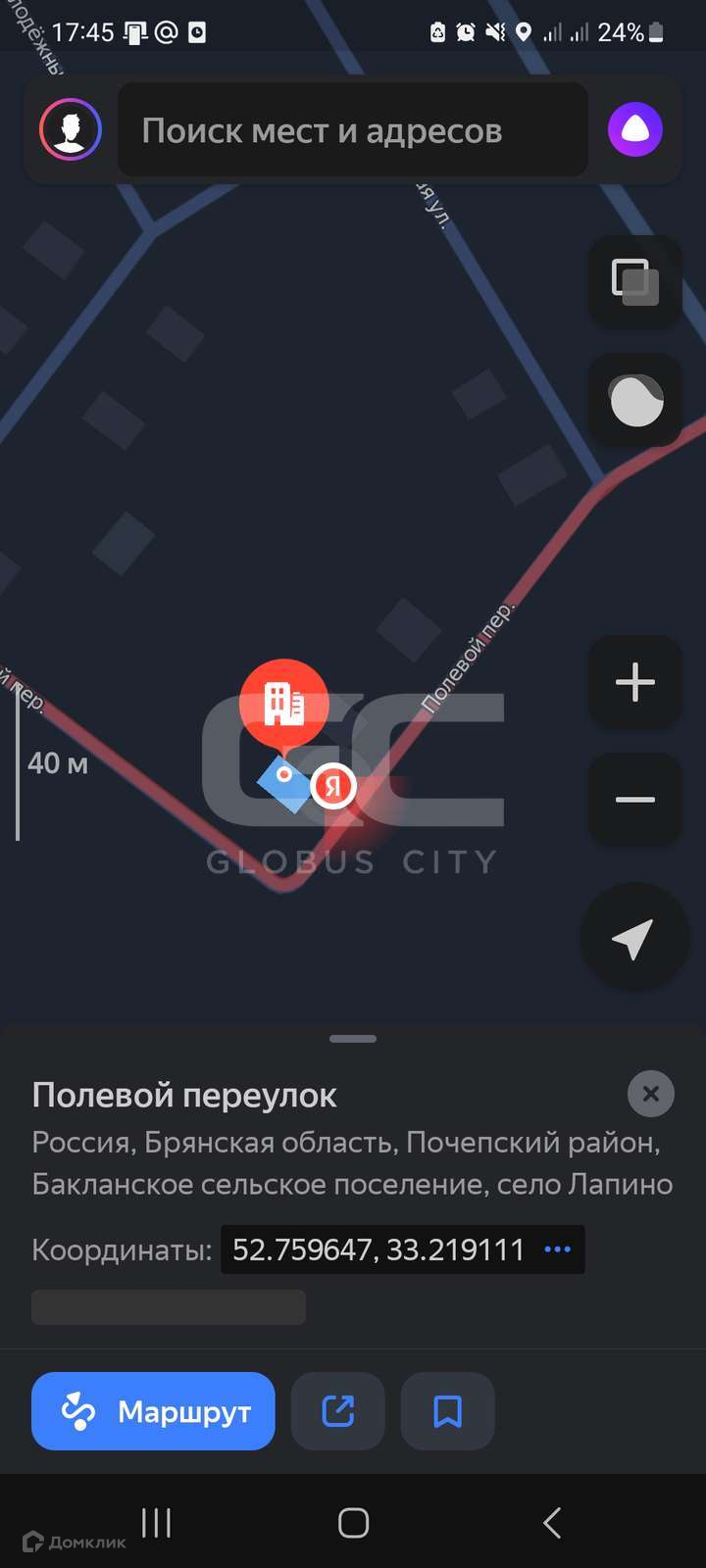Screen dimensions: 706x1568
Task: Bookmark Полевой переулок
Action: click(447, 1411)
